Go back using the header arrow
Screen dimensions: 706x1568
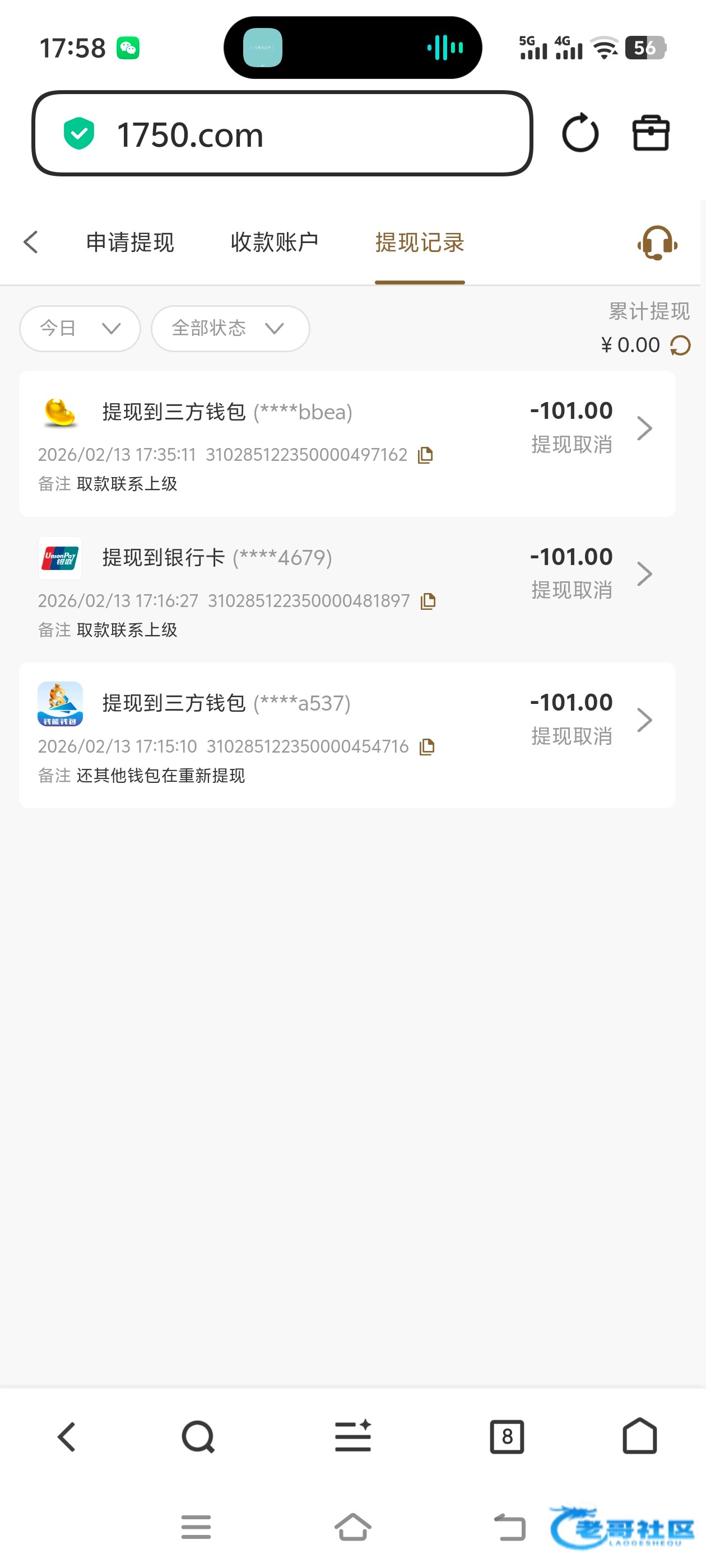point(31,242)
